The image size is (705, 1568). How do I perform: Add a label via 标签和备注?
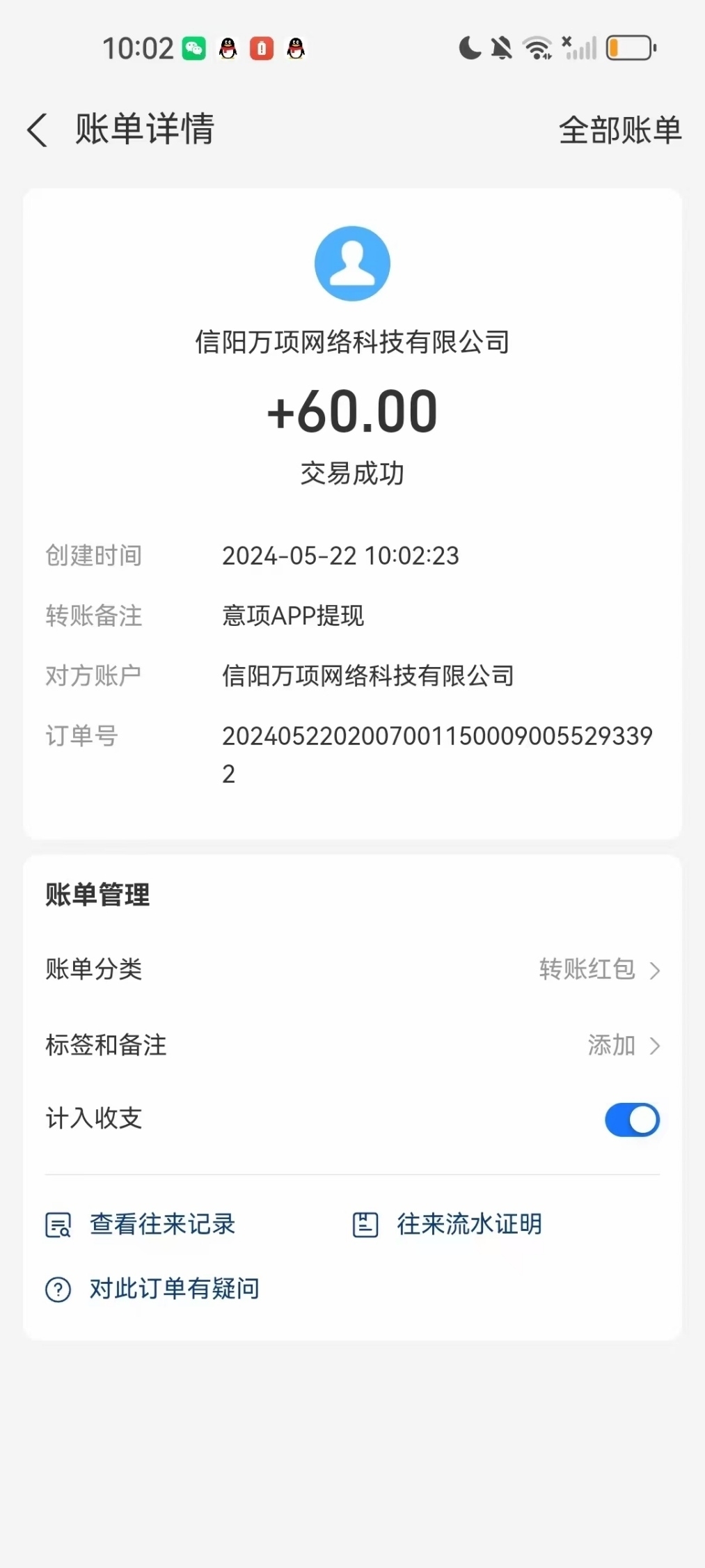[x=352, y=1045]
